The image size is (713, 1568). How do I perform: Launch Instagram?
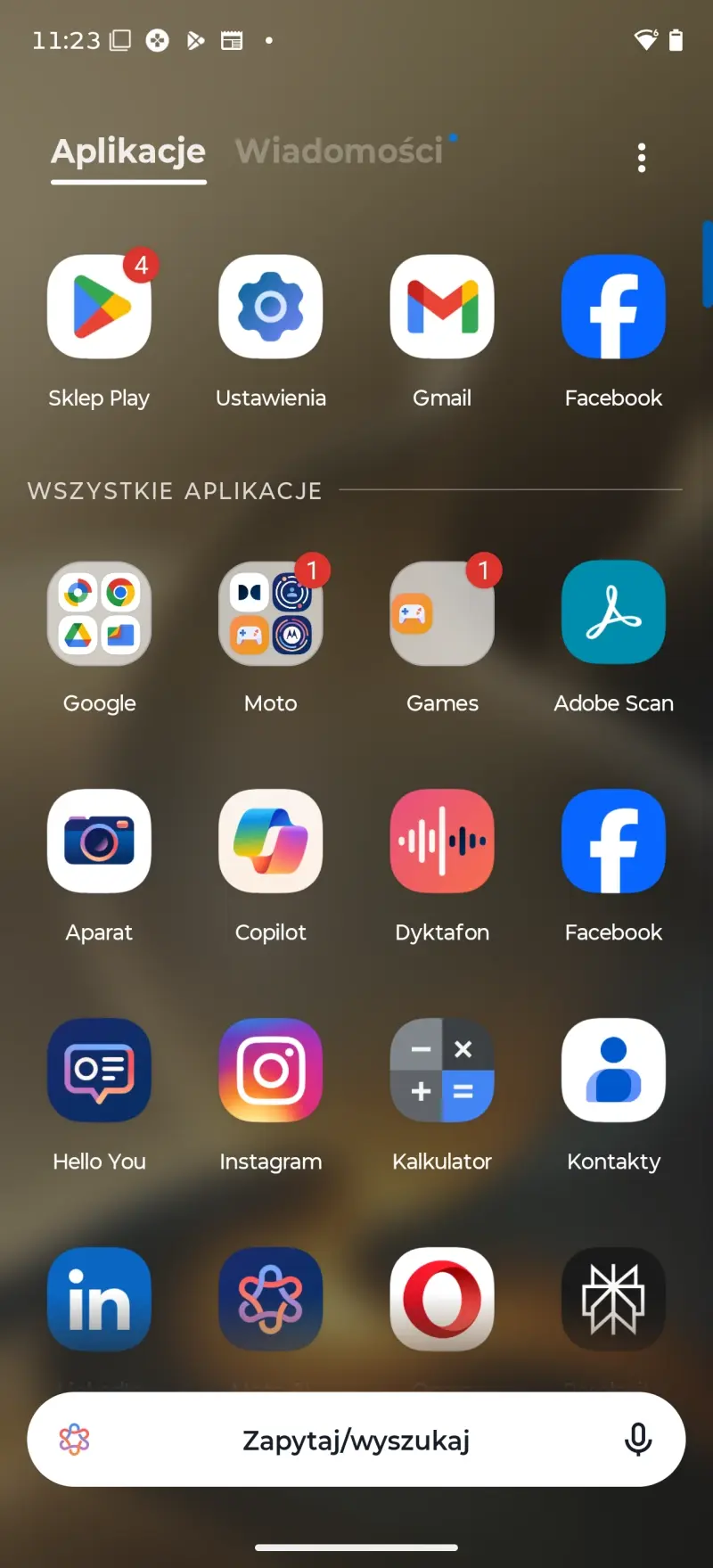point(270,1071)
